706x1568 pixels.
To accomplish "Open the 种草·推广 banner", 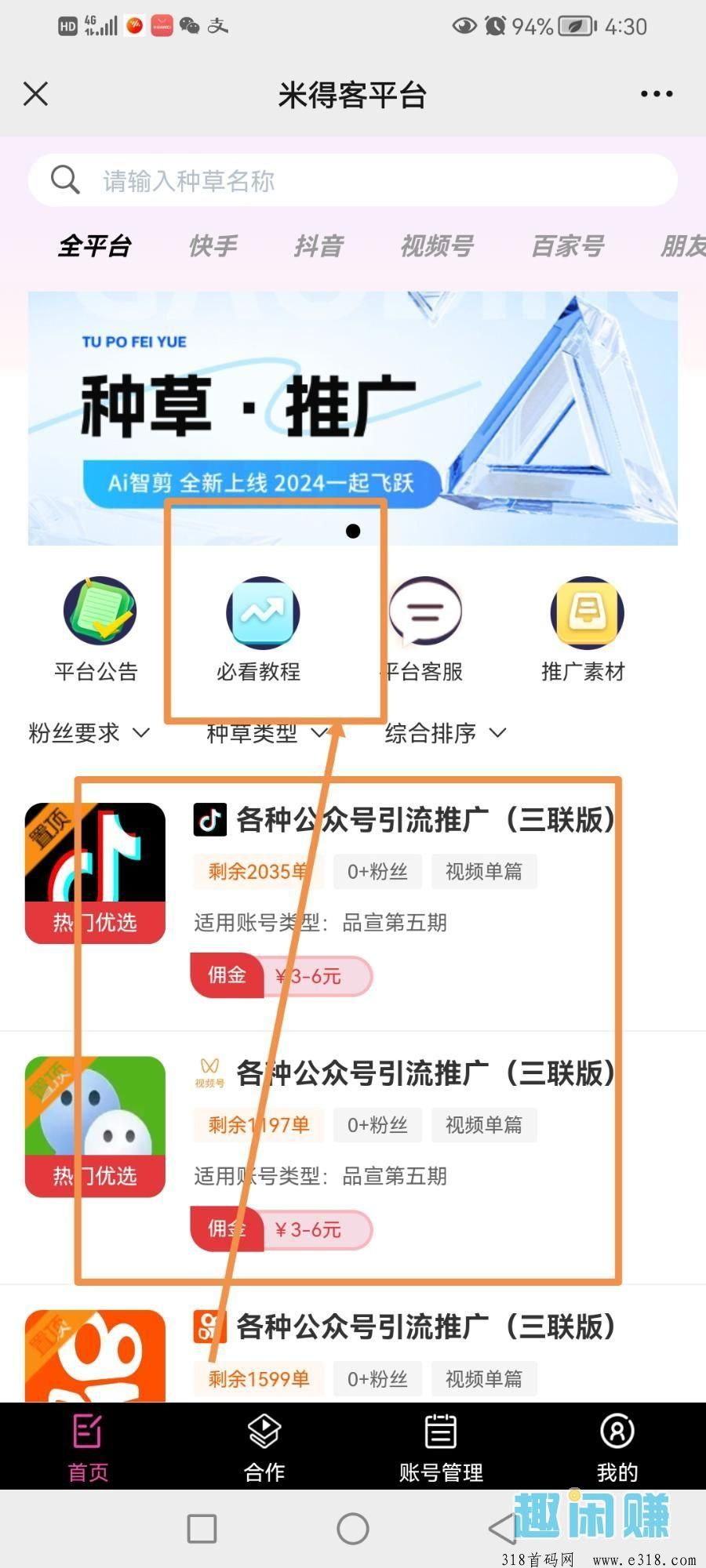I will 353,418.
